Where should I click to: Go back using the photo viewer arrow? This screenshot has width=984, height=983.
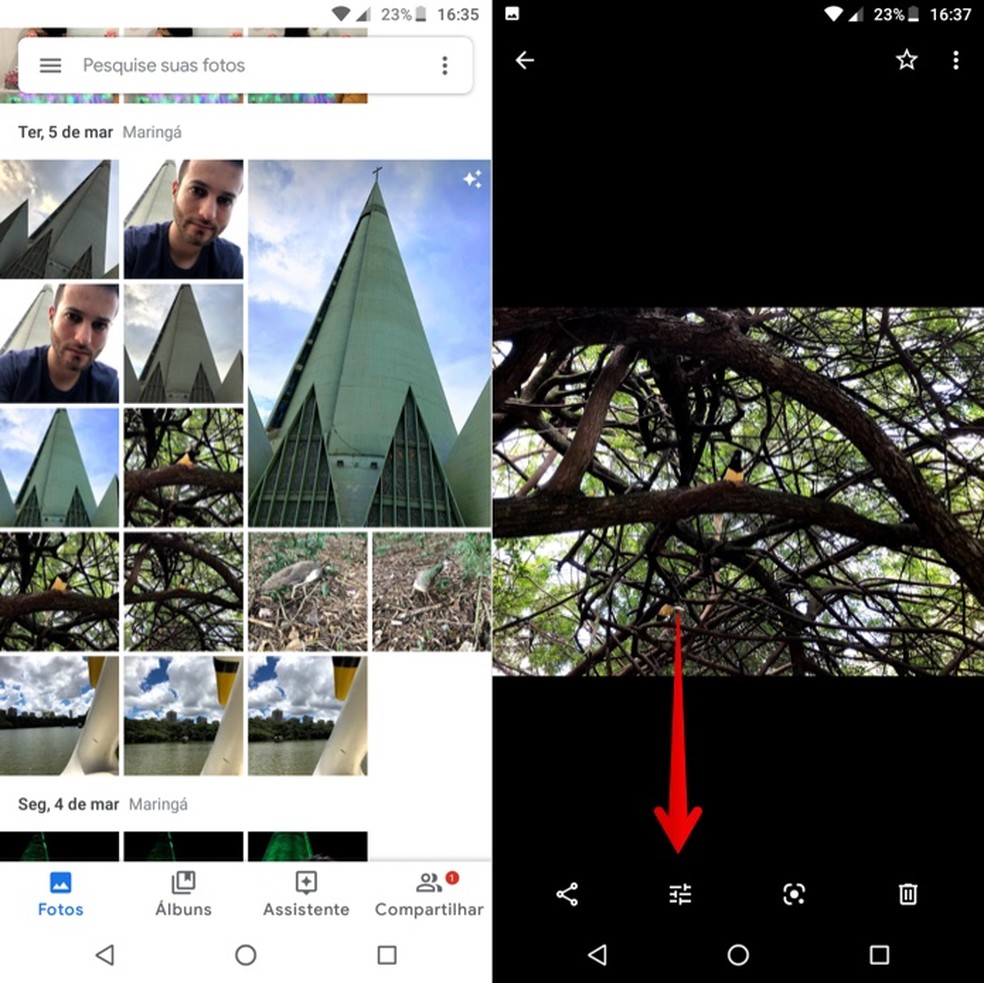[x=524, y=61]
